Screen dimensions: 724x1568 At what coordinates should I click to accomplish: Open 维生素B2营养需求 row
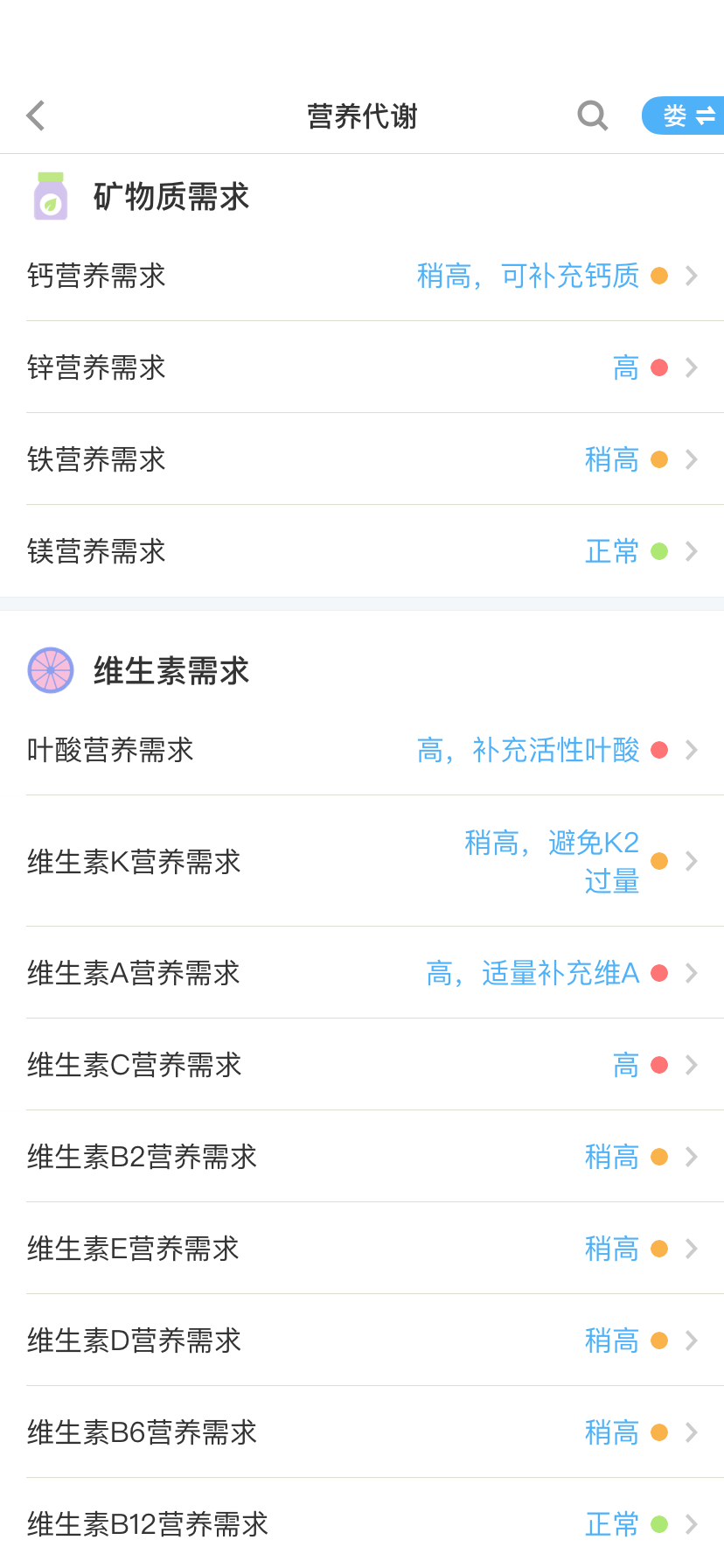362,1157
